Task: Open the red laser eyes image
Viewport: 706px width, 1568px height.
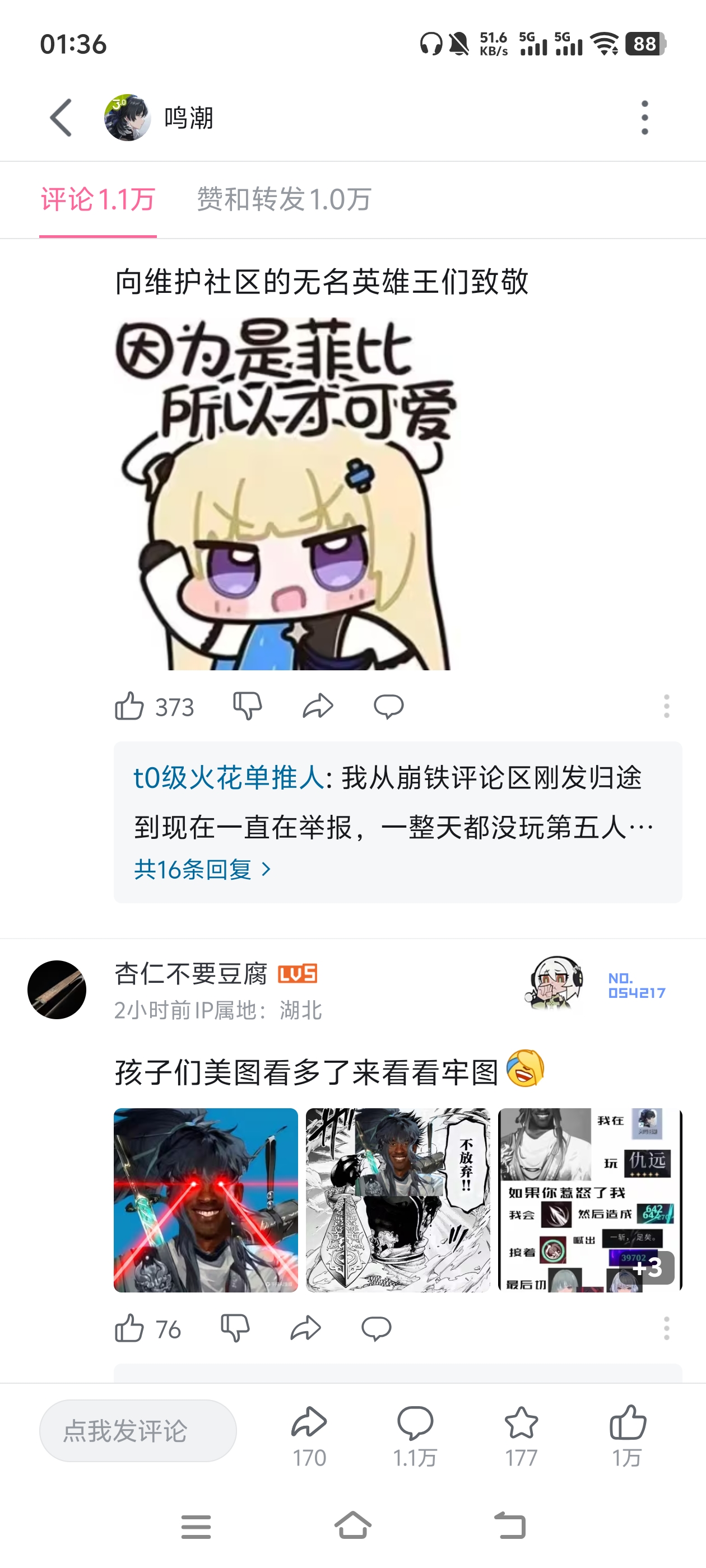Action: pos(206,1200)
